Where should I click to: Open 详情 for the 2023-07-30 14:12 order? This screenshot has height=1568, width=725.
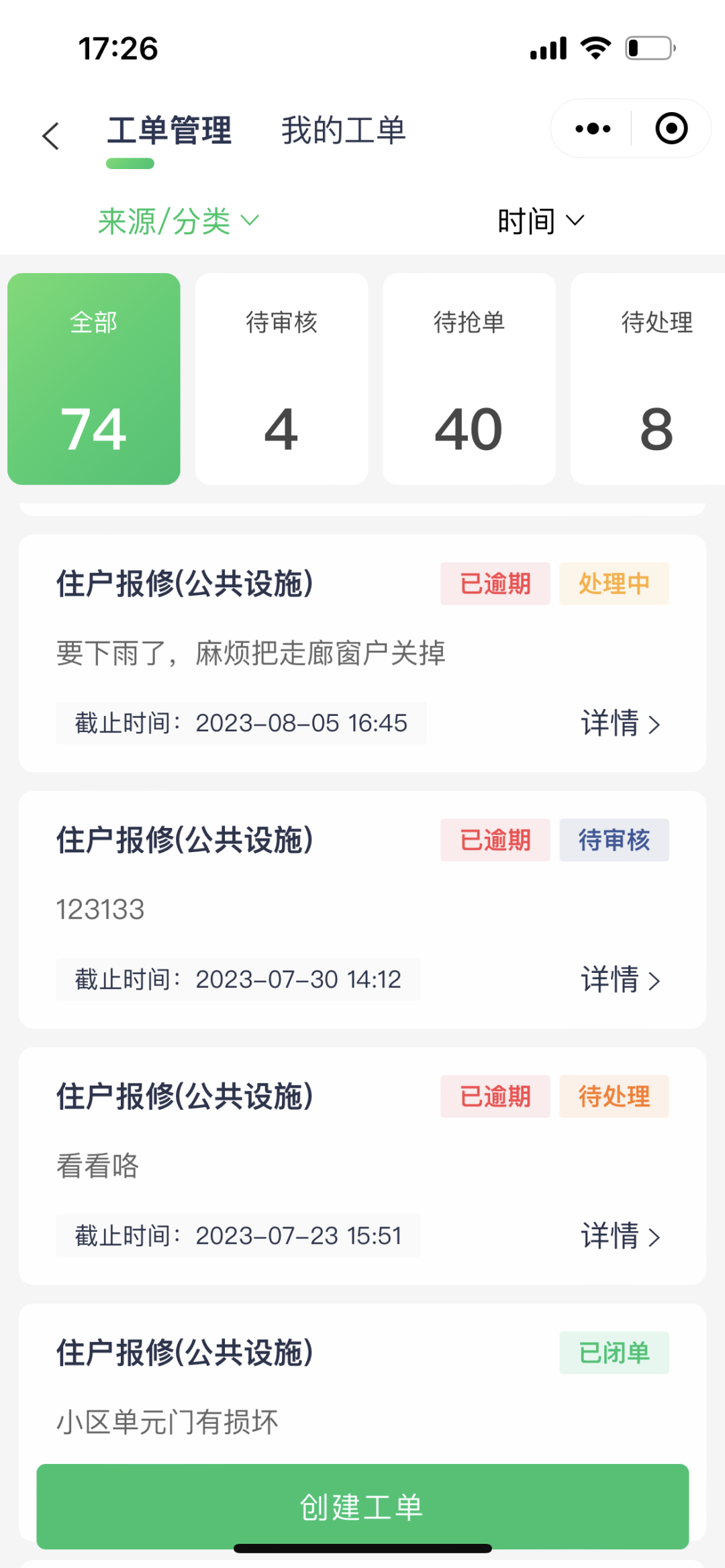coord(620,980)
